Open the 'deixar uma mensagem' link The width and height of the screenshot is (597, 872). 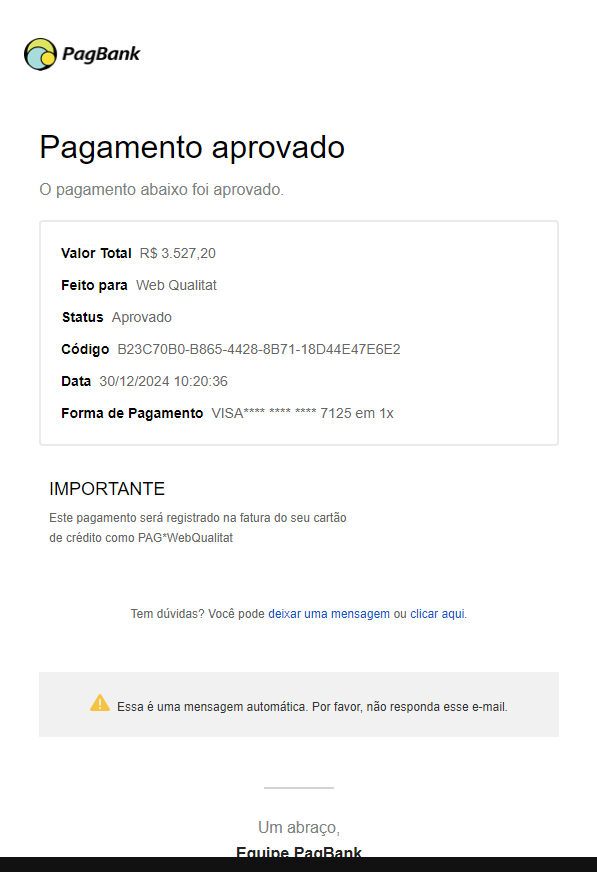pos(329,614)
